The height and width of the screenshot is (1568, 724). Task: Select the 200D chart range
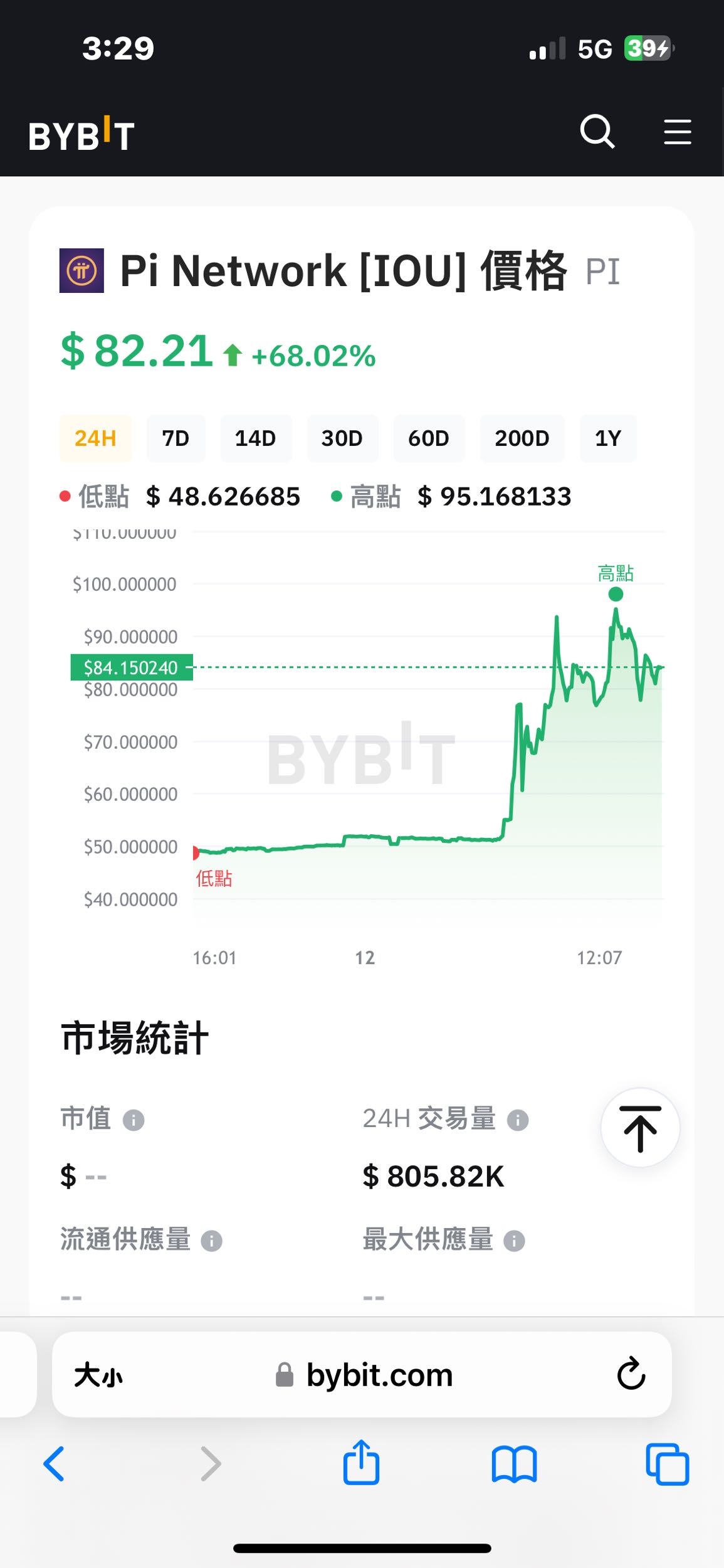coord(522,438)
